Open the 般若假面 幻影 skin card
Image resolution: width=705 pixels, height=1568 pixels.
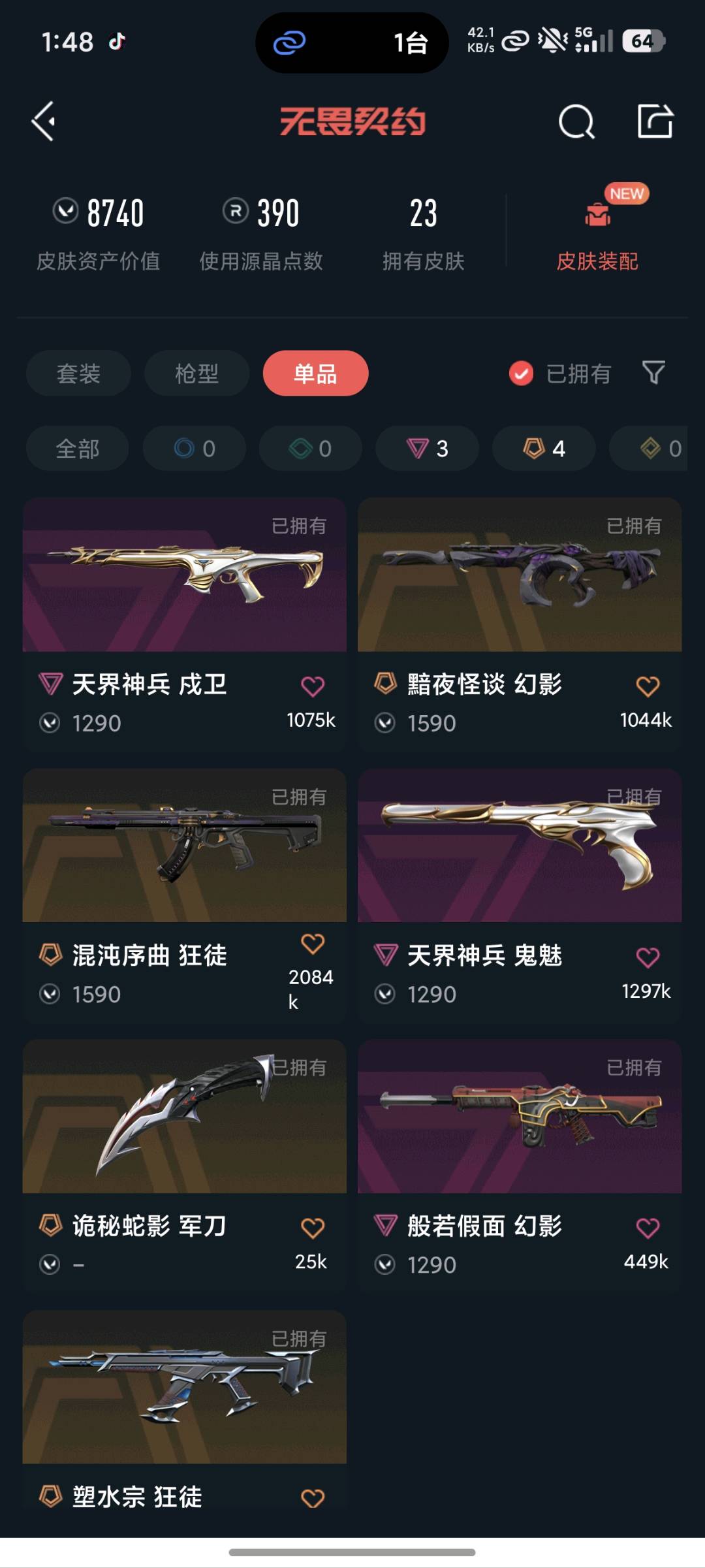(520, 1166)
